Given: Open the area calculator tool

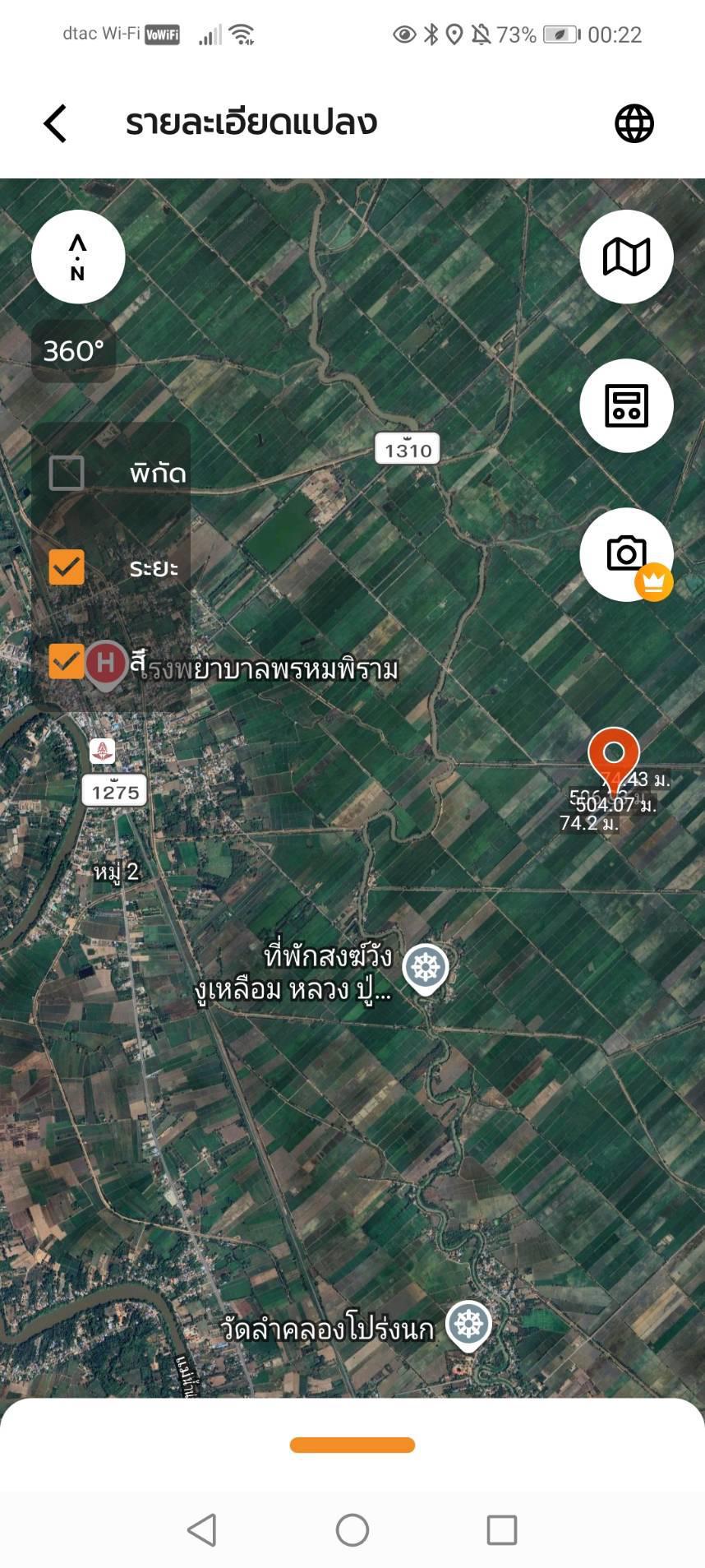Looking at the screenshot, I should coord(626,405).
